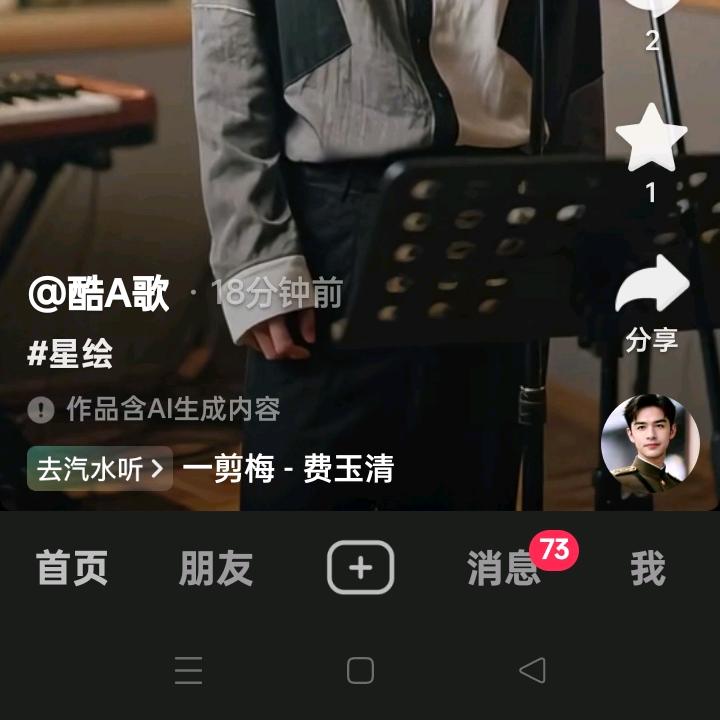
Task: Open the 一剪梅 - 费玉清 music track
Action: 288,468
